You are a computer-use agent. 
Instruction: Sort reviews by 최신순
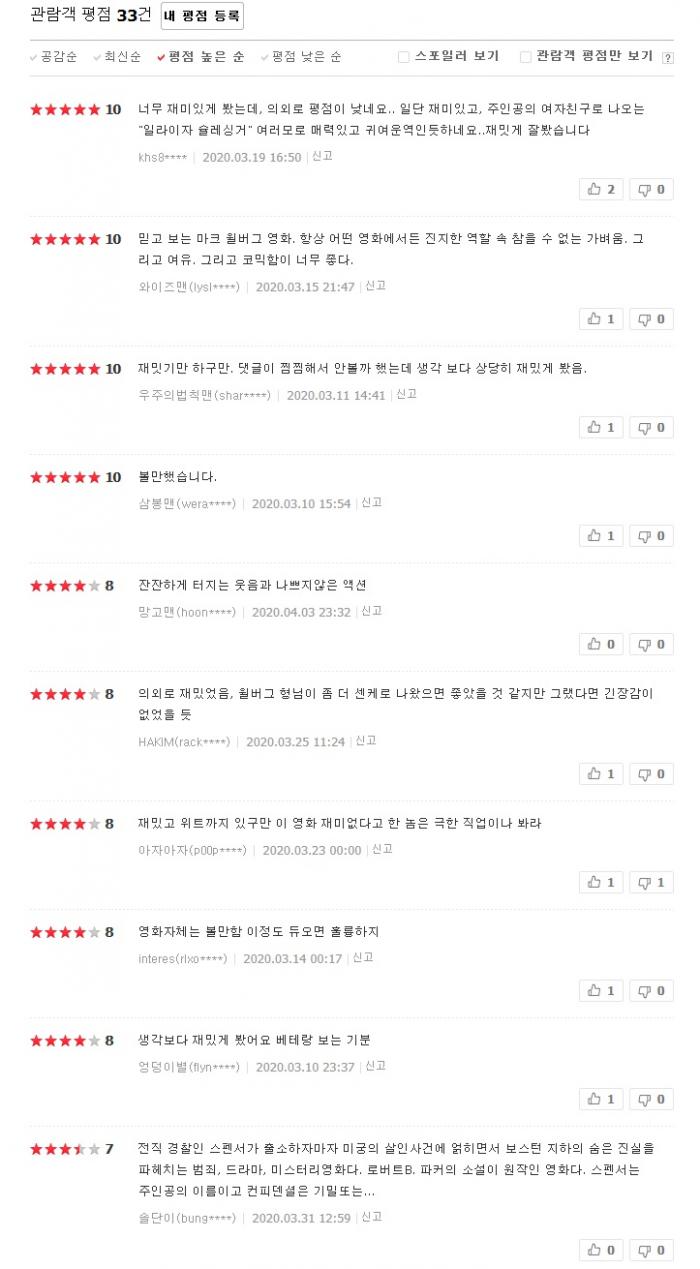[x=117, y=57]
